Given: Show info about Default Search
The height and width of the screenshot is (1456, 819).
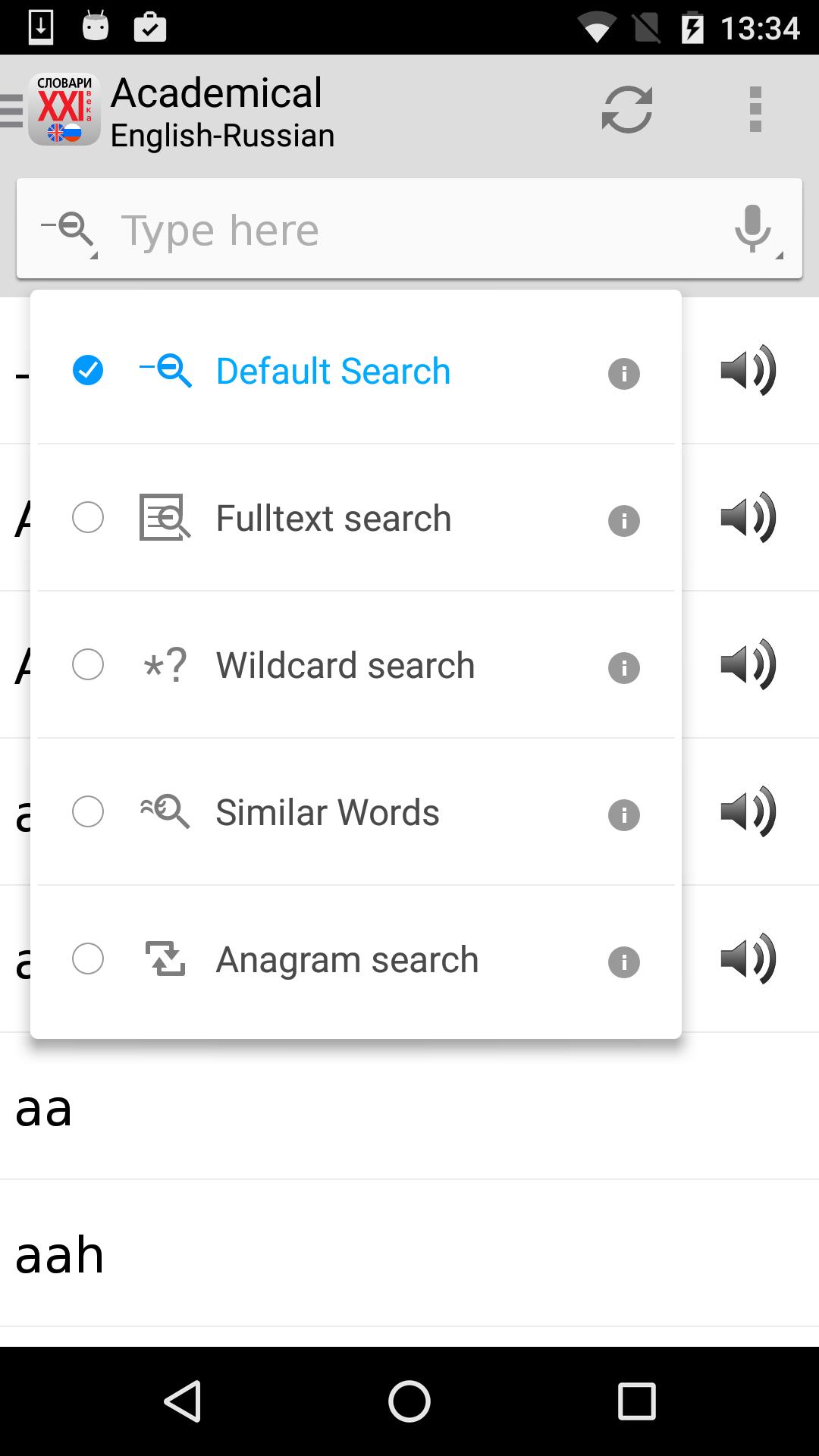Looking at the screenshot, I should click(x=624, y=374).
